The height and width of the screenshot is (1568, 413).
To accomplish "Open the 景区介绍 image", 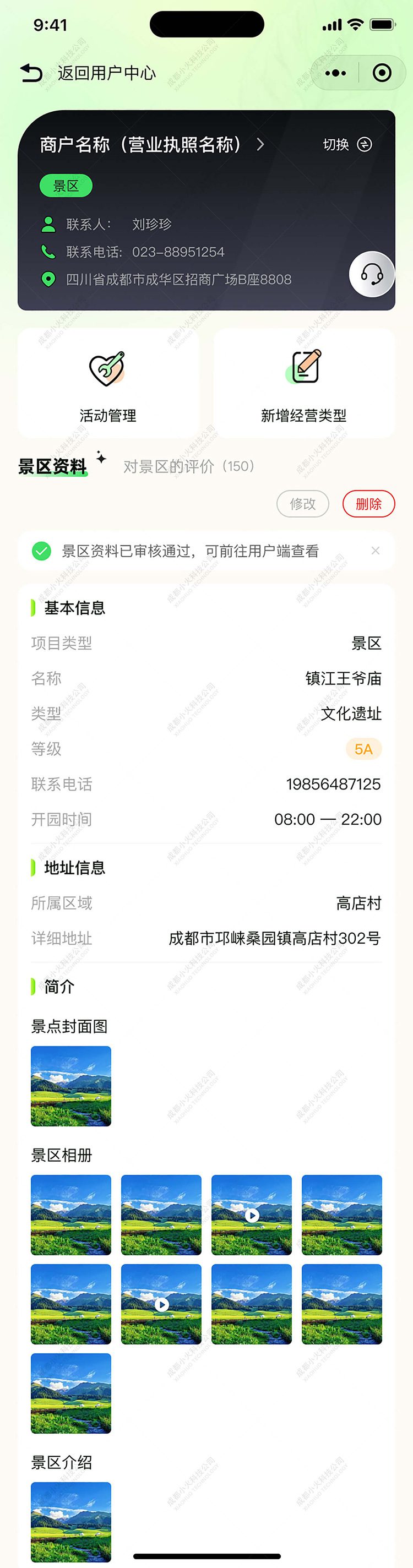I will pyautogui.click(x=71, y=1521).
